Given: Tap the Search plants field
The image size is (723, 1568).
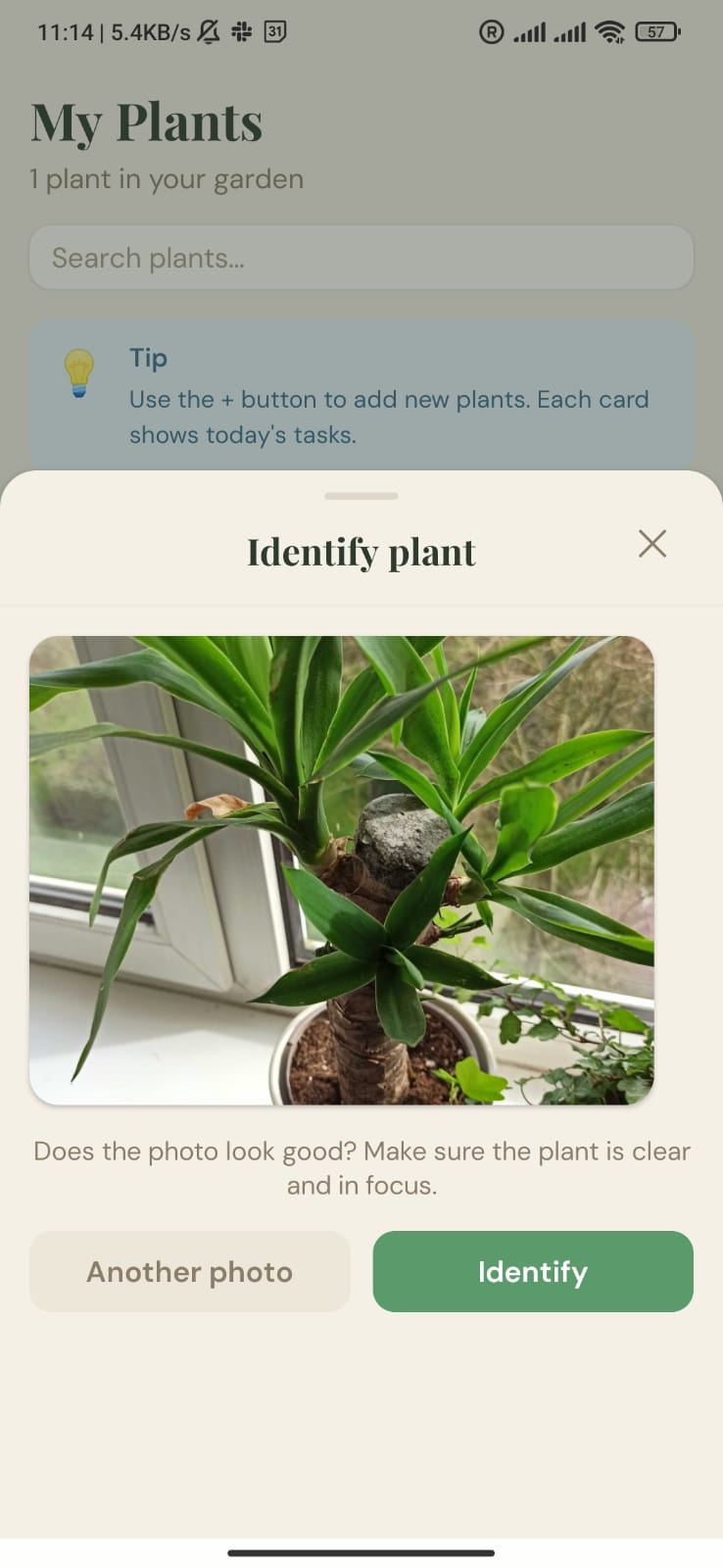Looking at the screenshot, I should point(361,258).
